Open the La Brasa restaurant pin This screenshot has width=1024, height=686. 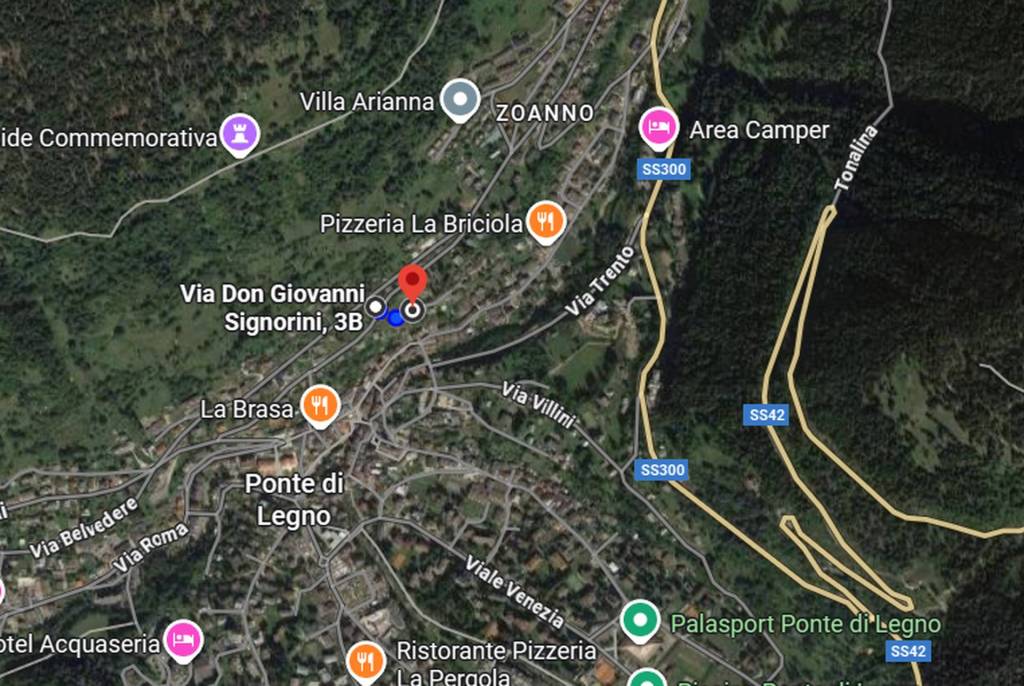coord(320,405)
